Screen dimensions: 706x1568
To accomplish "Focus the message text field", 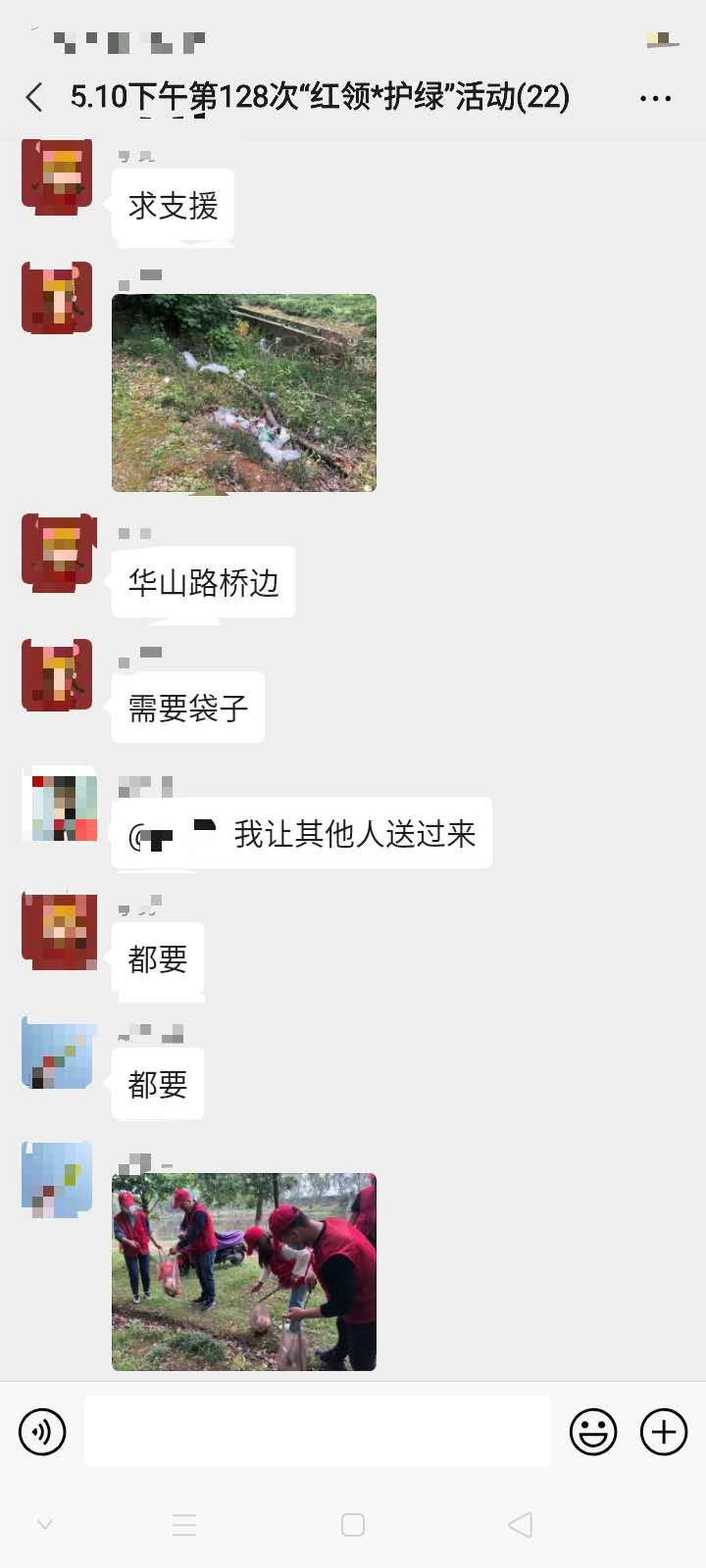I will [317, 1432].
